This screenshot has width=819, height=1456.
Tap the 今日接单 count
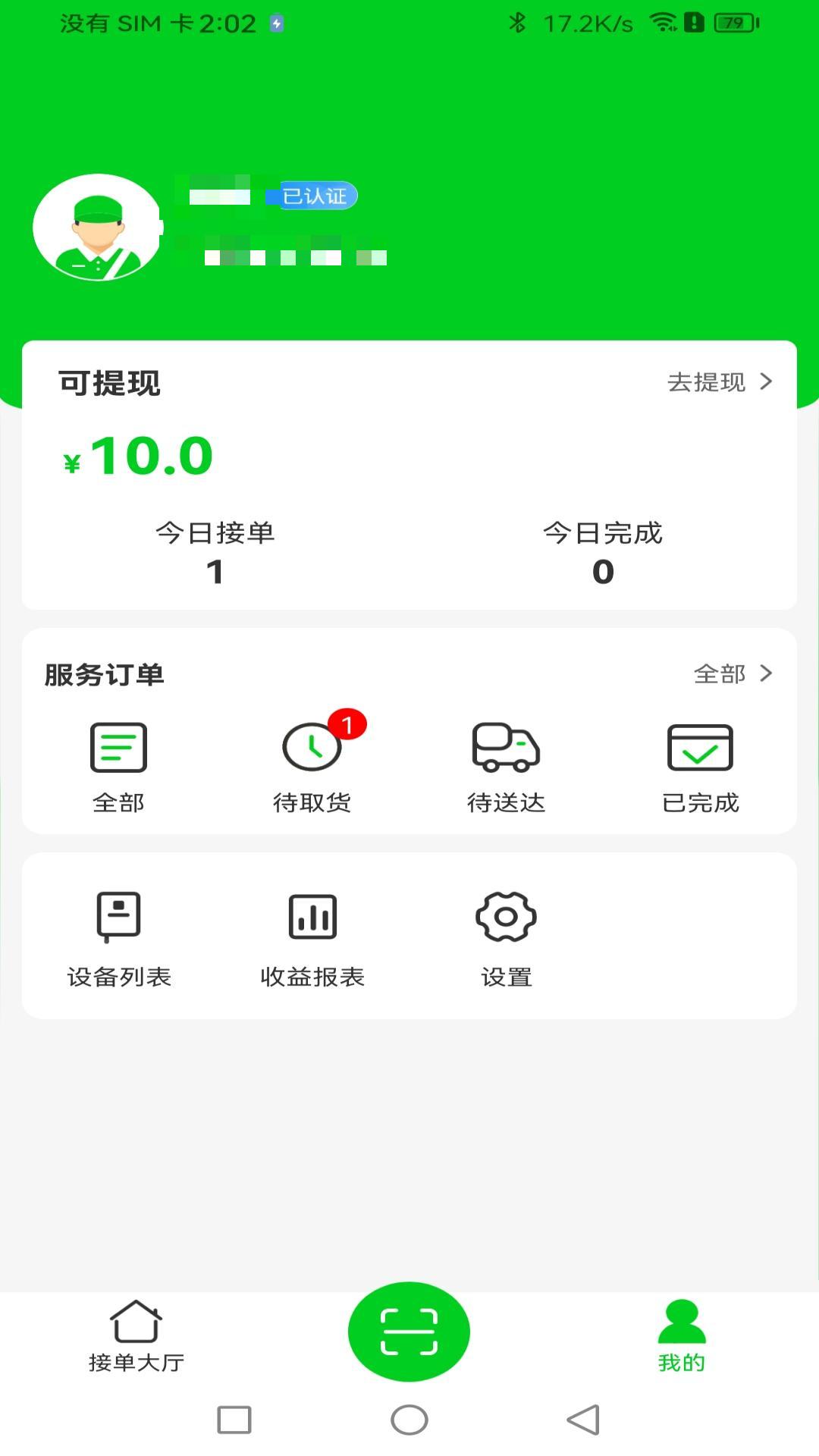(x=215, y=554)
